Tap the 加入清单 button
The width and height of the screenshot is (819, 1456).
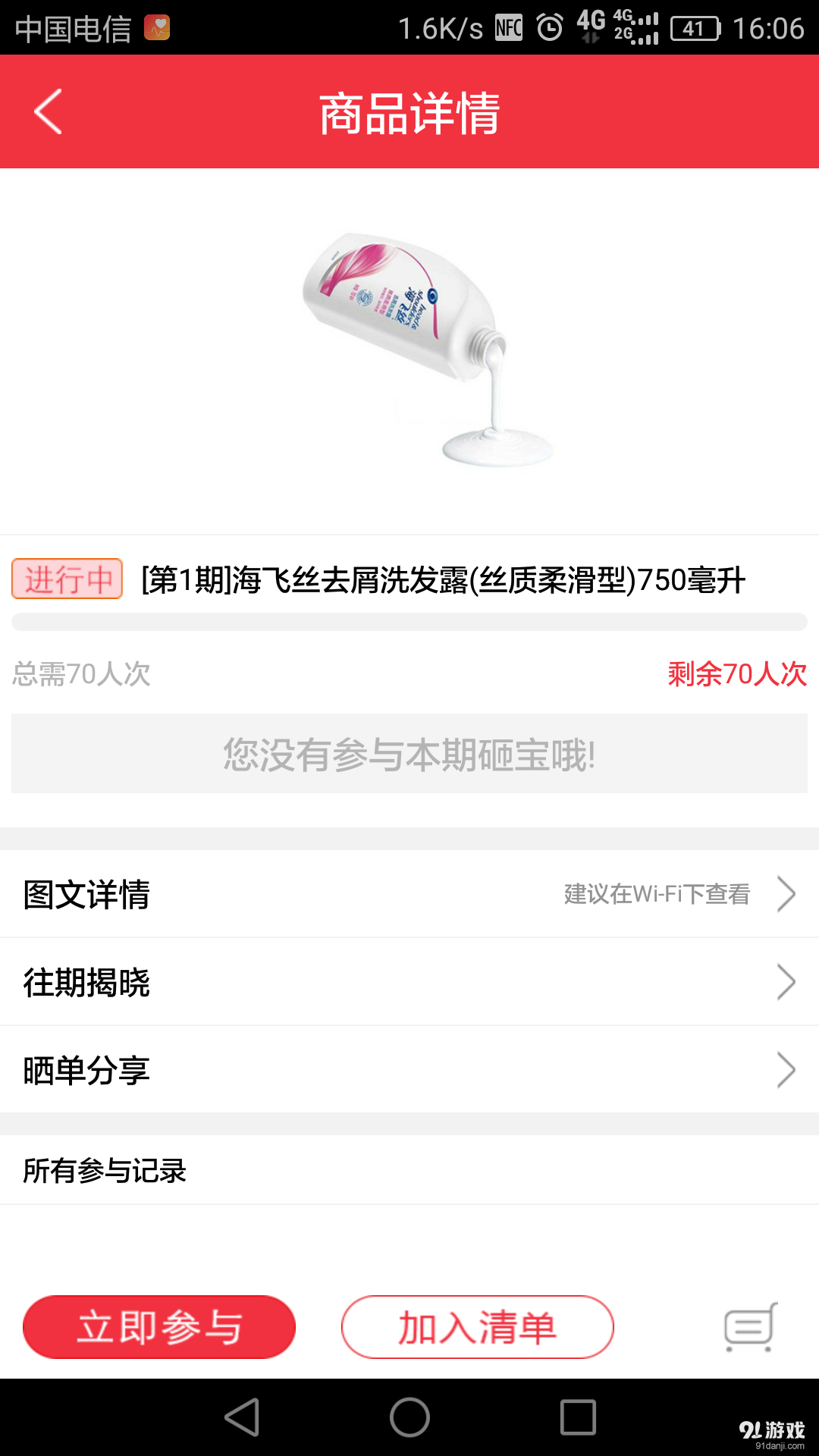click(476, 1327)
